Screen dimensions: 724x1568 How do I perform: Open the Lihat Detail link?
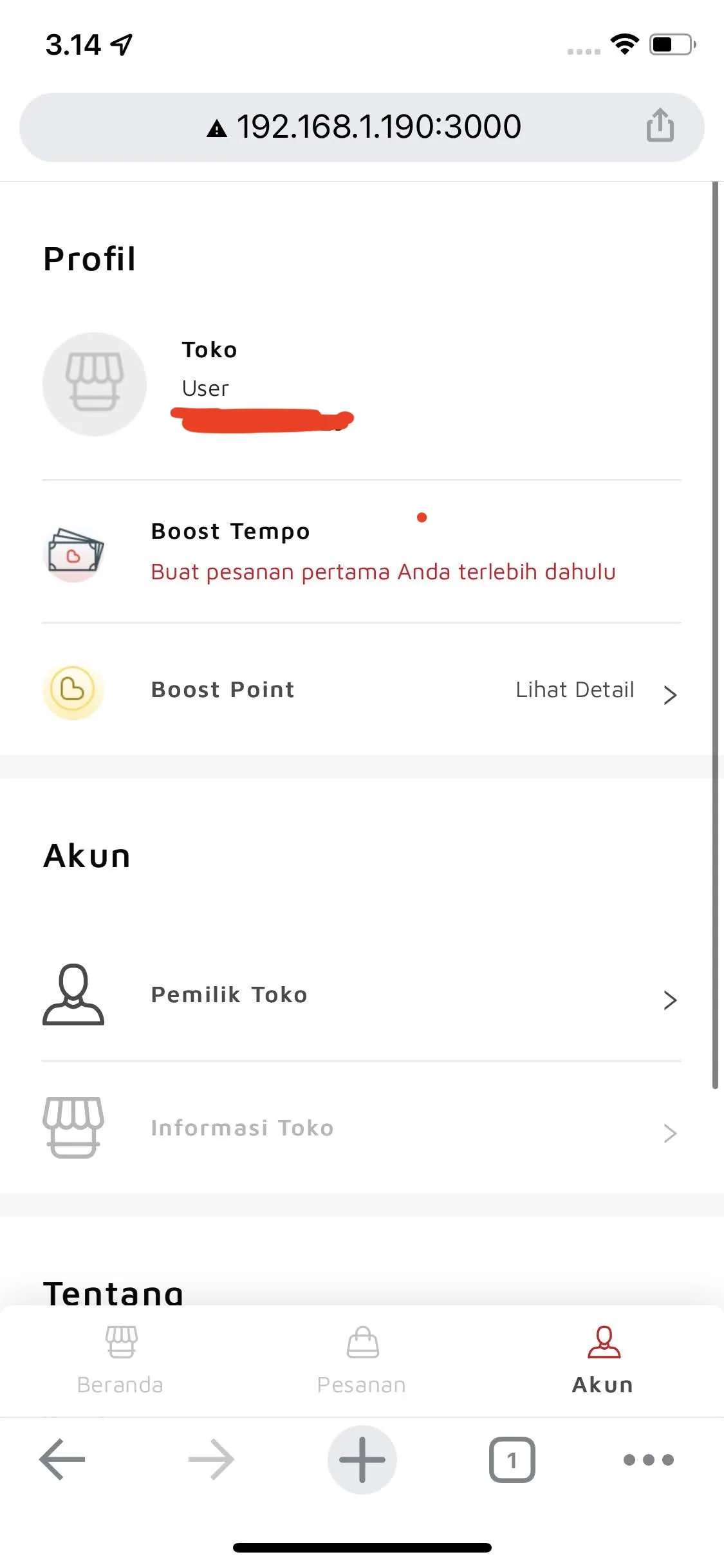(574, 689)
